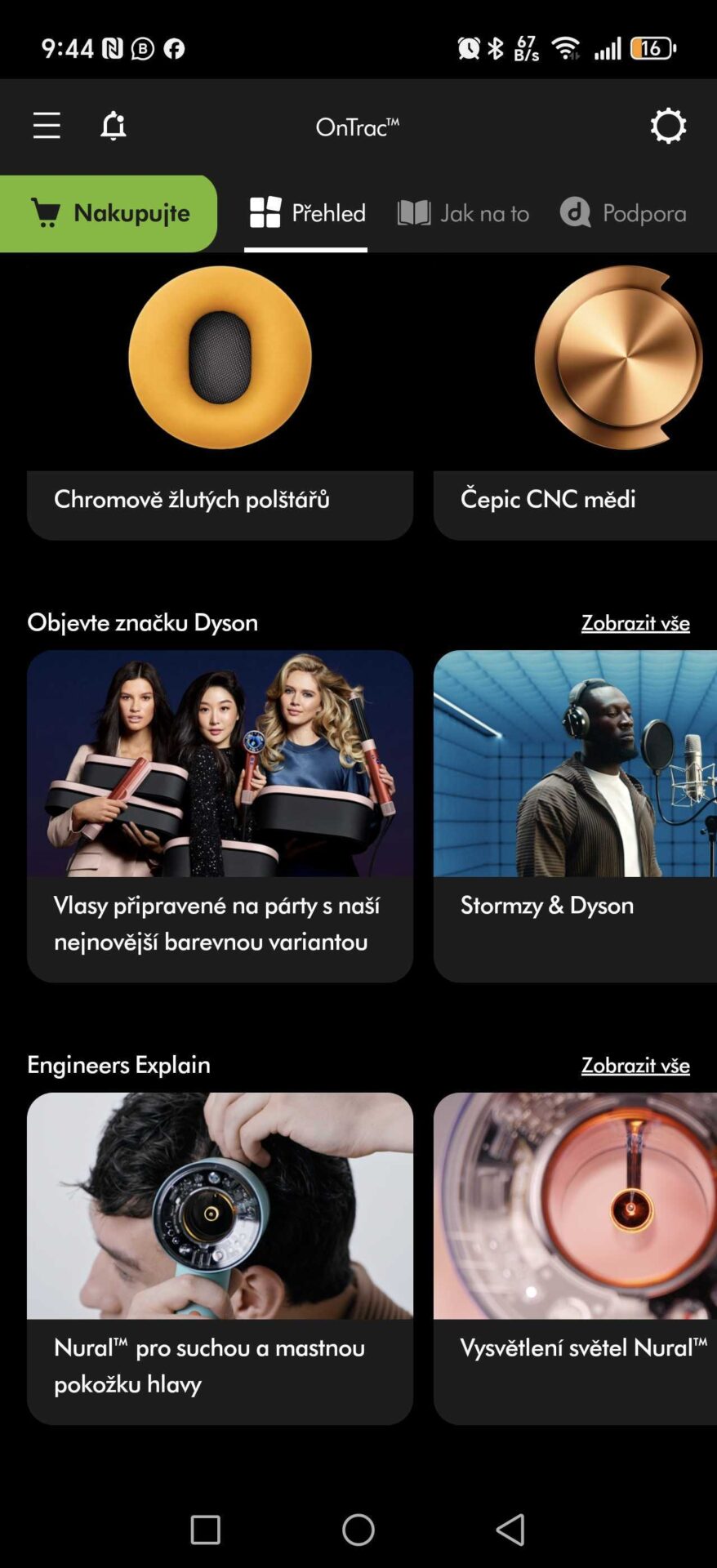Go back with the system back button

pyautogui.click(x=510, y=1530)
